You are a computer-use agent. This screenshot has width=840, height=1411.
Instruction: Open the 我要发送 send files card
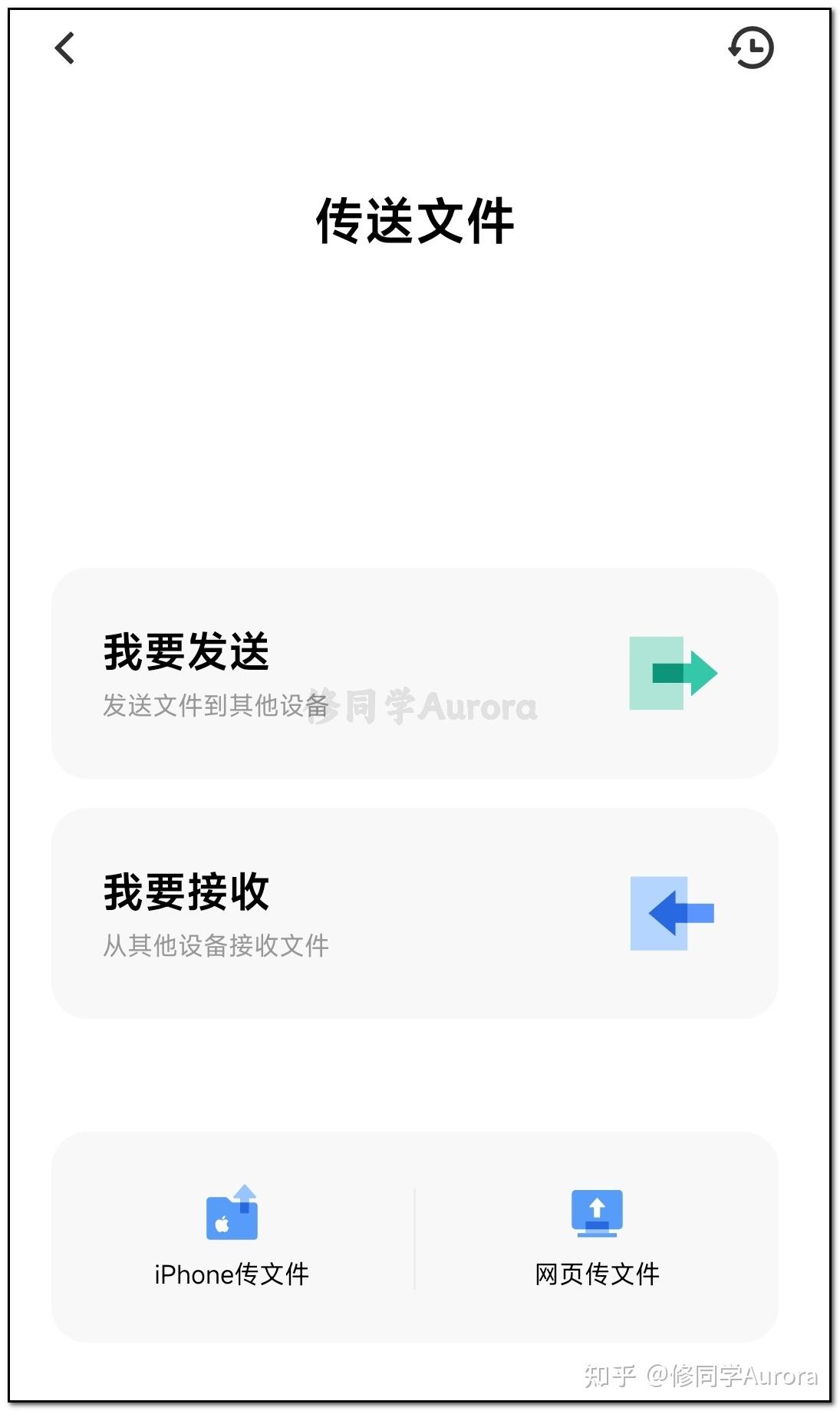point(414,673)
